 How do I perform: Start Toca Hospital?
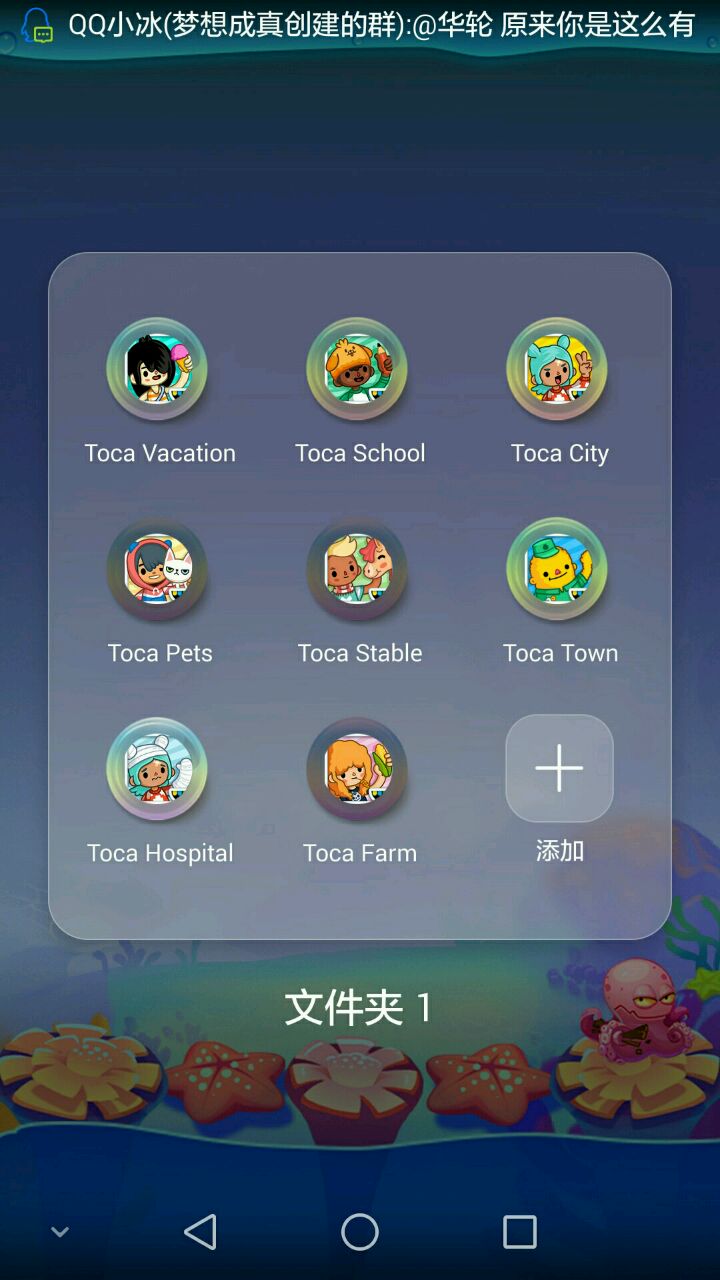[x=158, y=769]
